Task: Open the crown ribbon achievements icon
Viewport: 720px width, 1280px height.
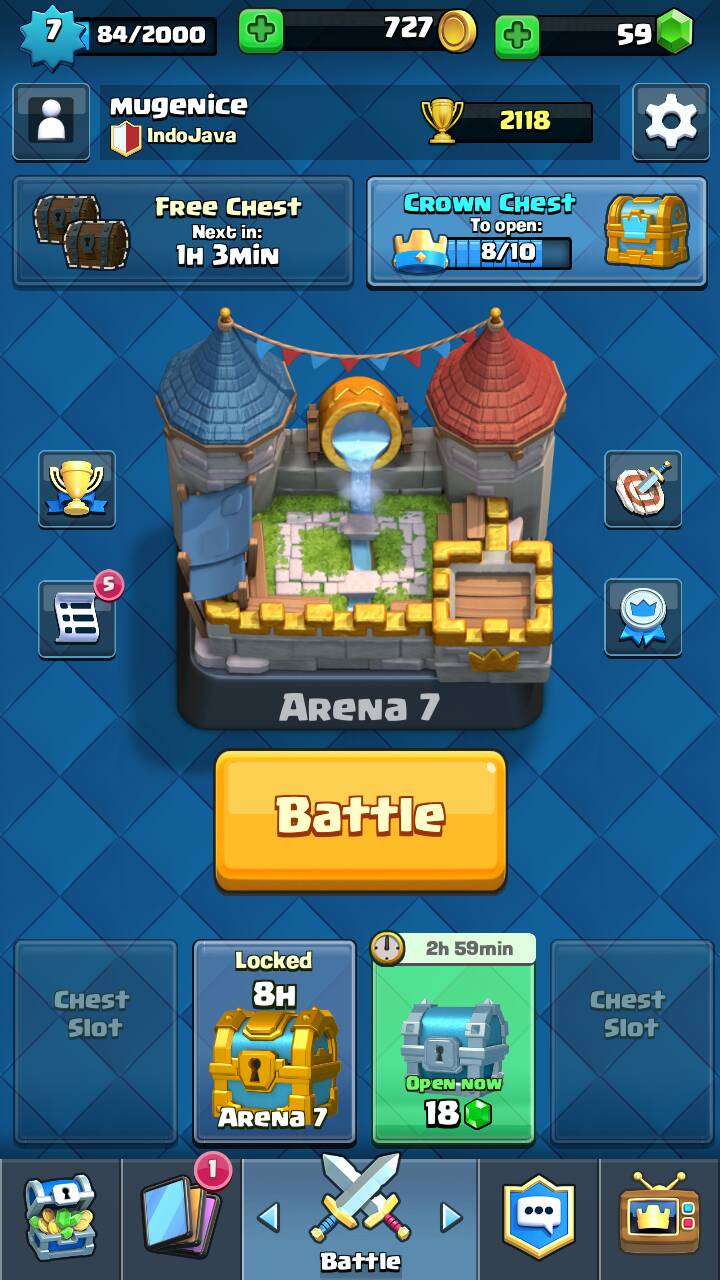Action: 643,618
